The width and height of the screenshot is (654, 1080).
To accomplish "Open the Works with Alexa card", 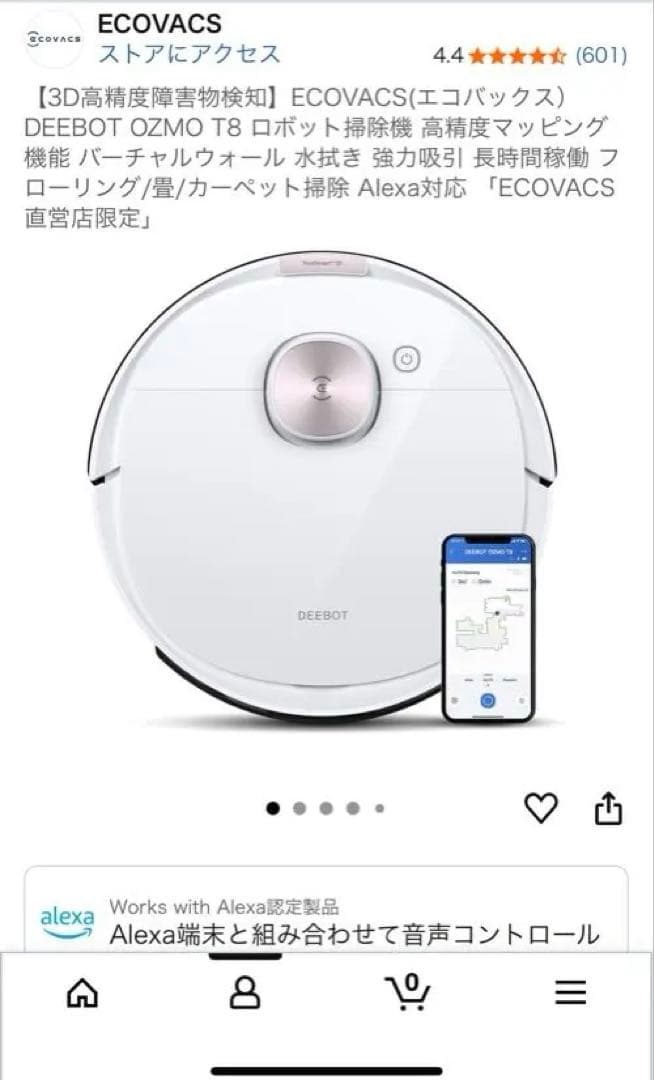I will (x=326, y=920).
